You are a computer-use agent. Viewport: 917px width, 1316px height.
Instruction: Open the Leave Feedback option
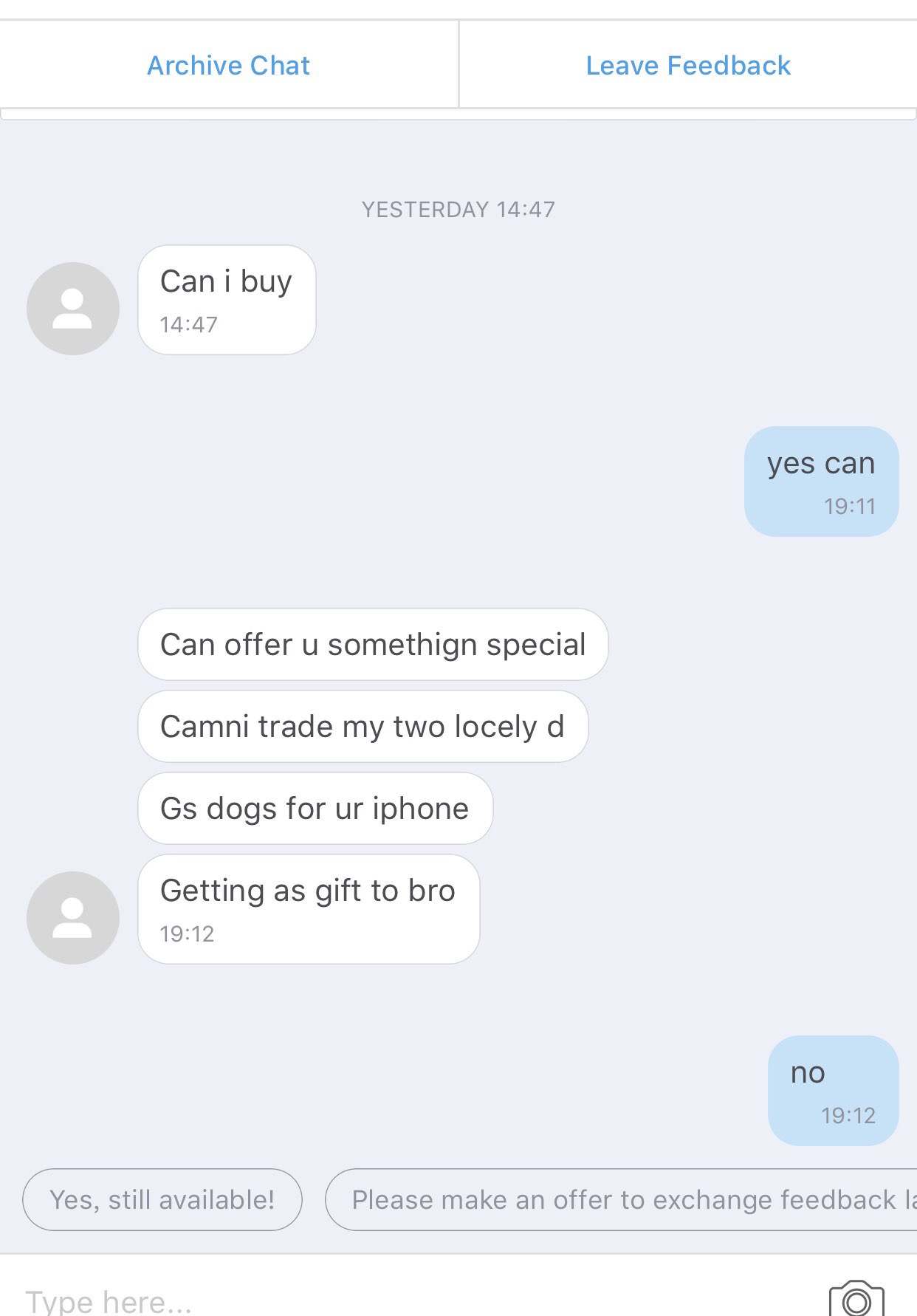pos(687,66)
